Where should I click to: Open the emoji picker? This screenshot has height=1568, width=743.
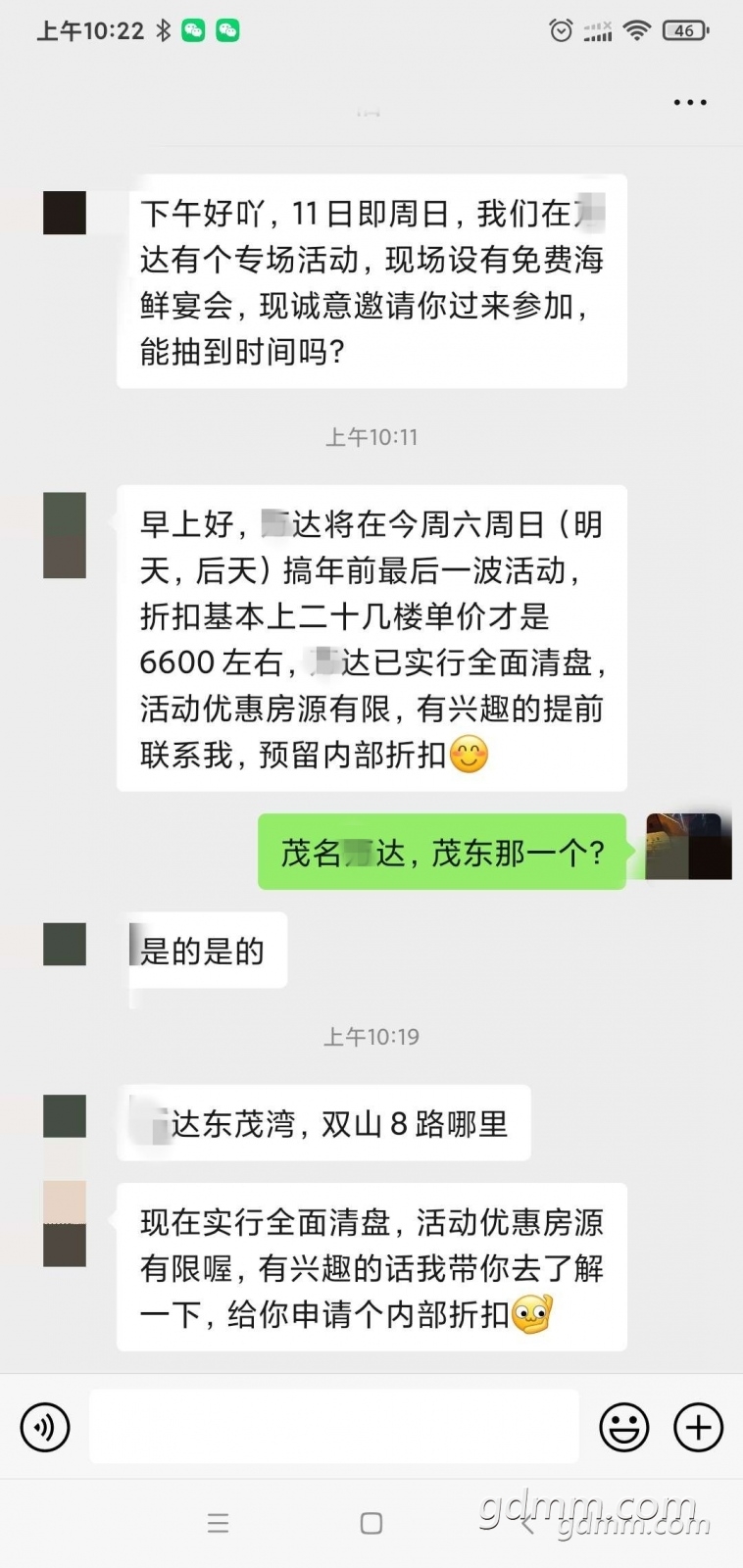[624, 1427]
